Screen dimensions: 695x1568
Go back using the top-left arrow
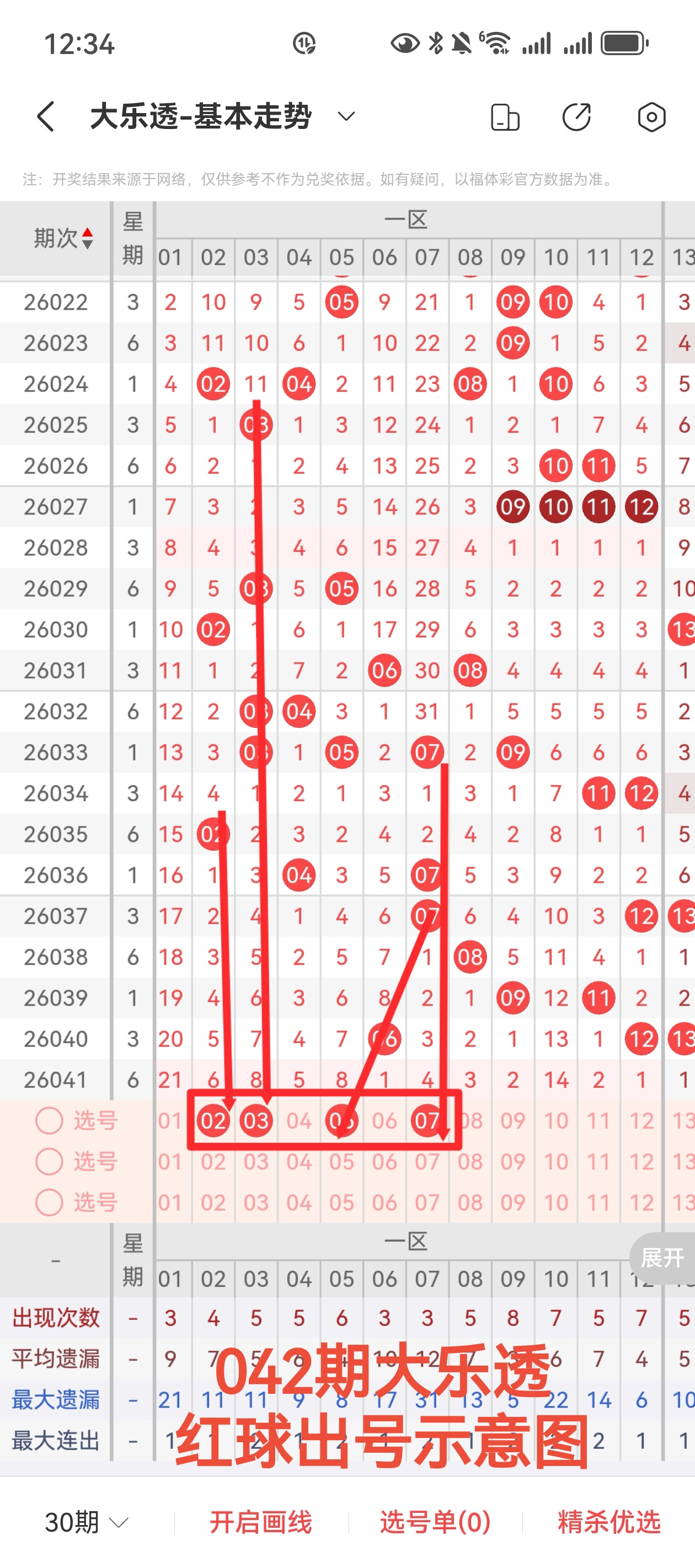(x=46, y=116)
